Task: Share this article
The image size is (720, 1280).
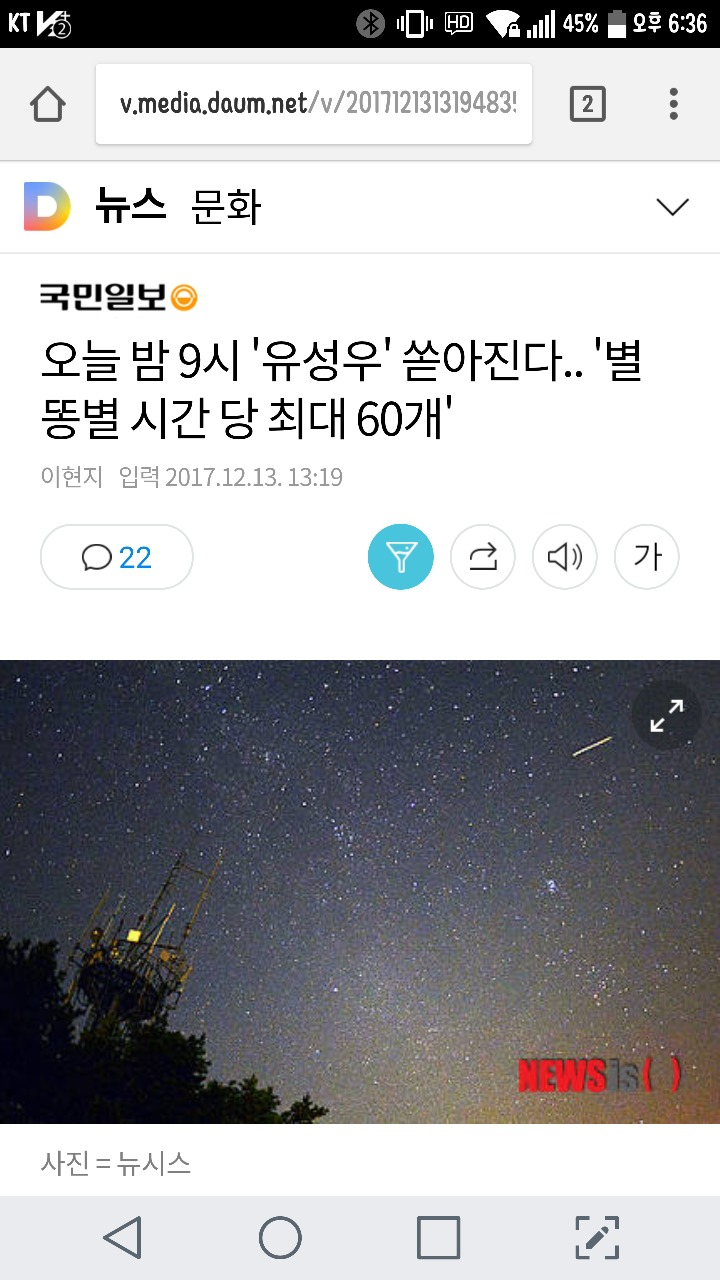Action: point(483,557)
